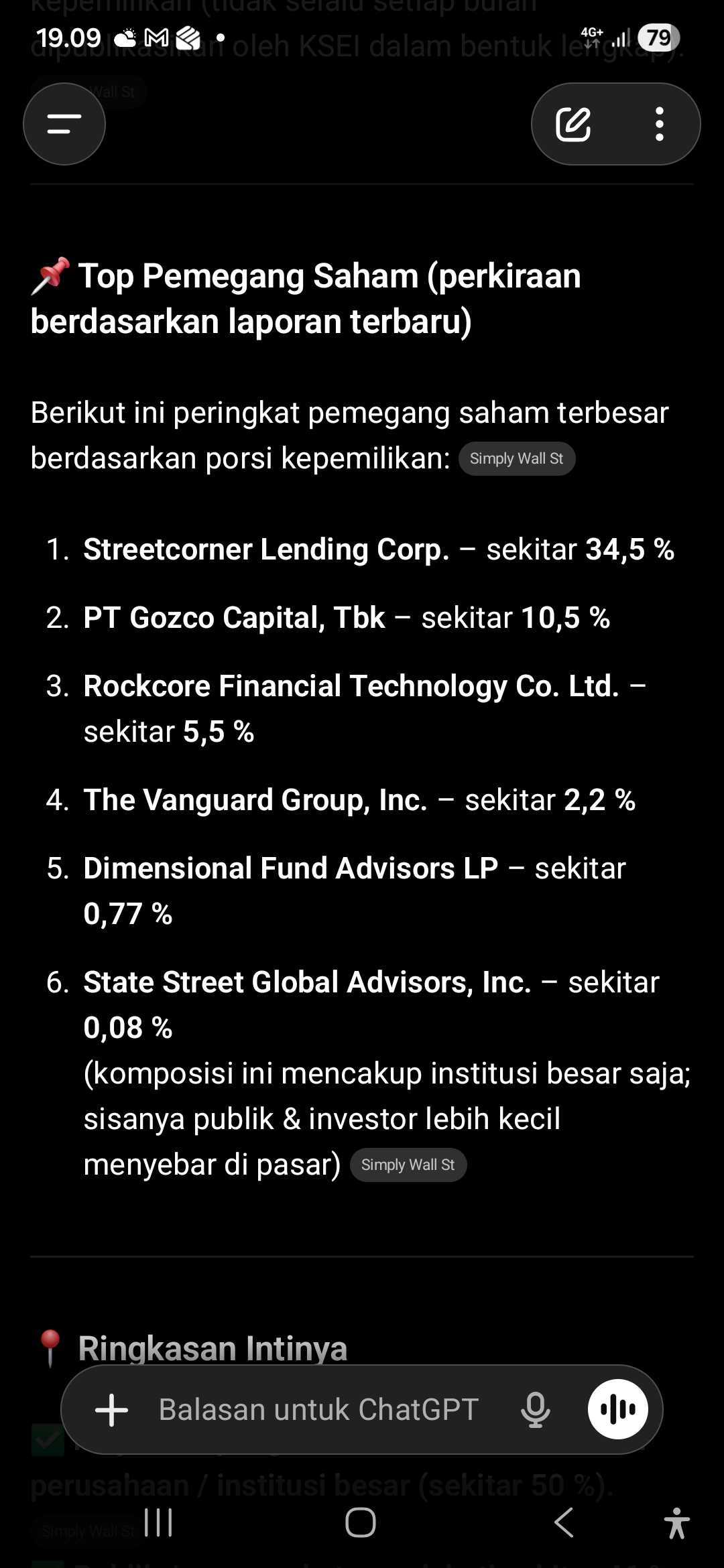
Task: Tap the plus attachment button
Action: pyautogui.click(x=112, y=1410)
